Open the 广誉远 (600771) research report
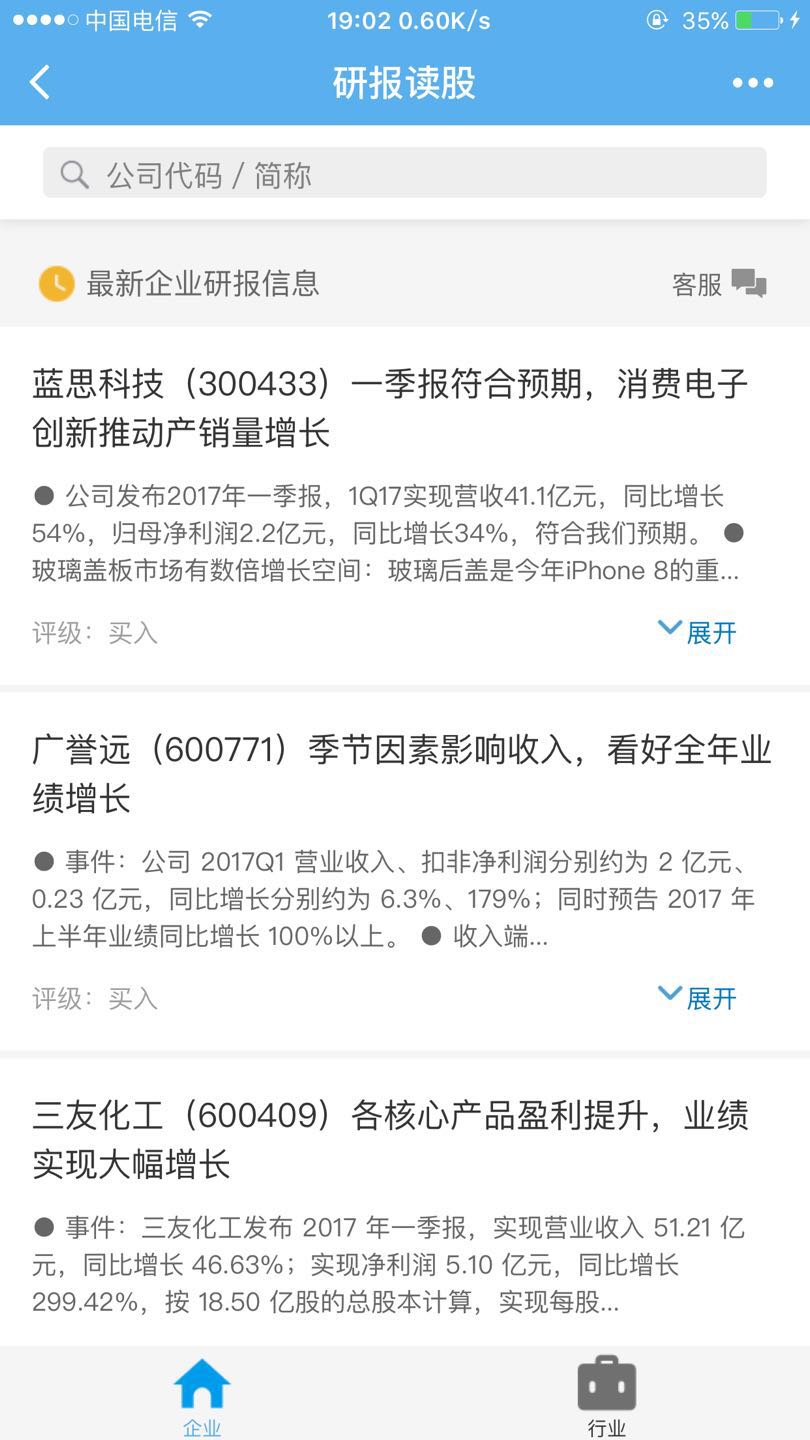This screenshot has height=1440, width=810. tap(402, 774)
